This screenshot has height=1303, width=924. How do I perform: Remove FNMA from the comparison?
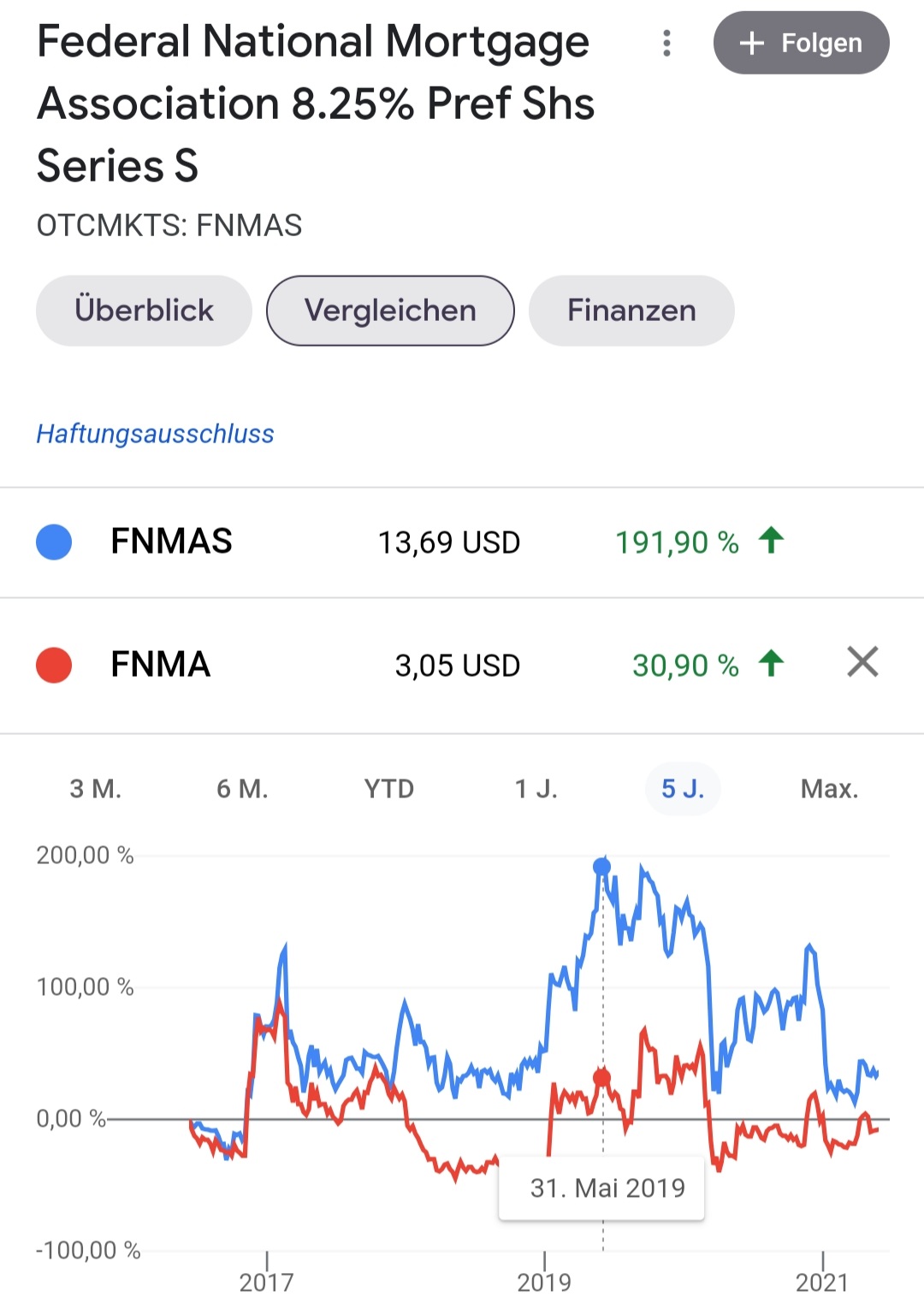point(862,662)
